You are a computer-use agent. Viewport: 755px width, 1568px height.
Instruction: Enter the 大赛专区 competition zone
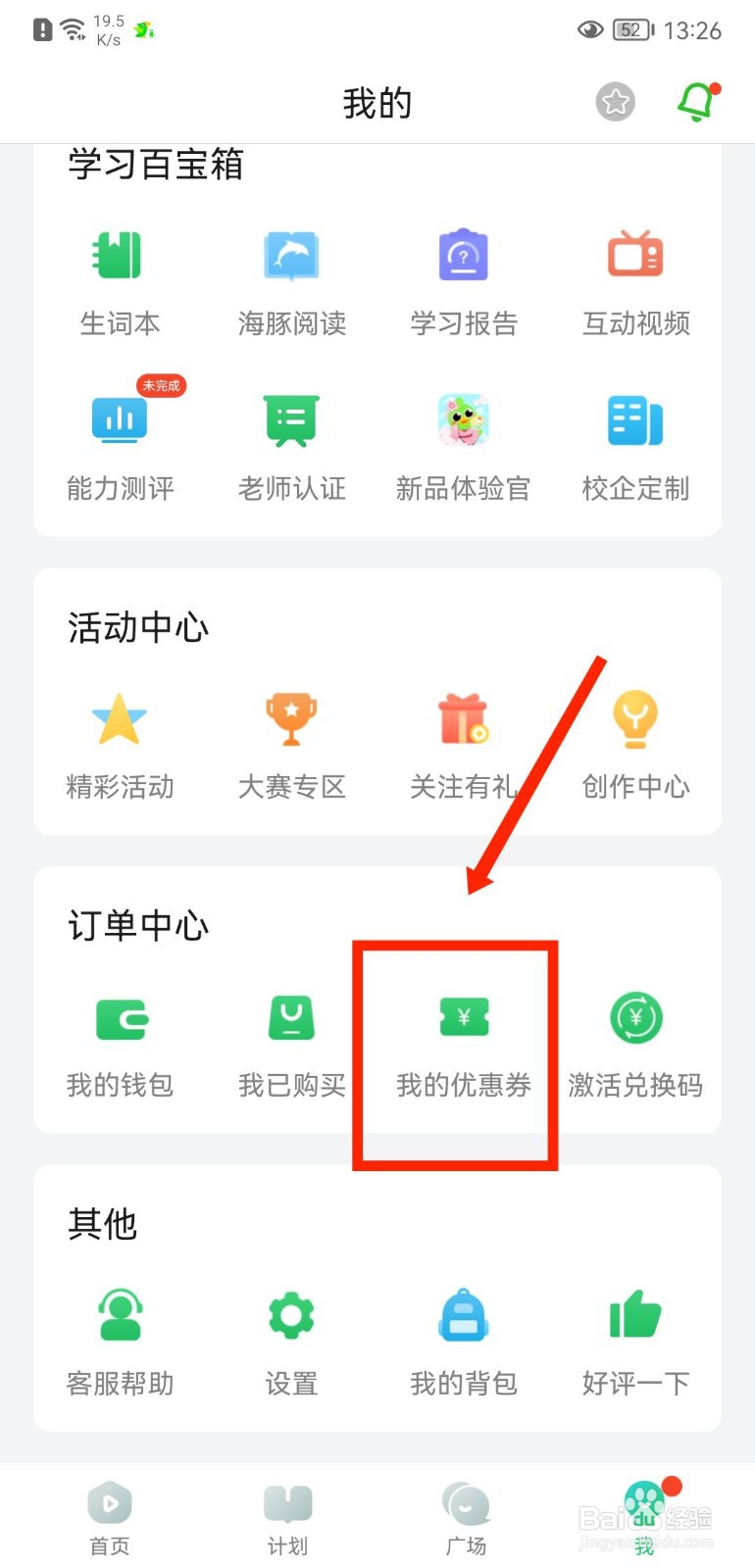pyautogui.click(x=291, y=745)
